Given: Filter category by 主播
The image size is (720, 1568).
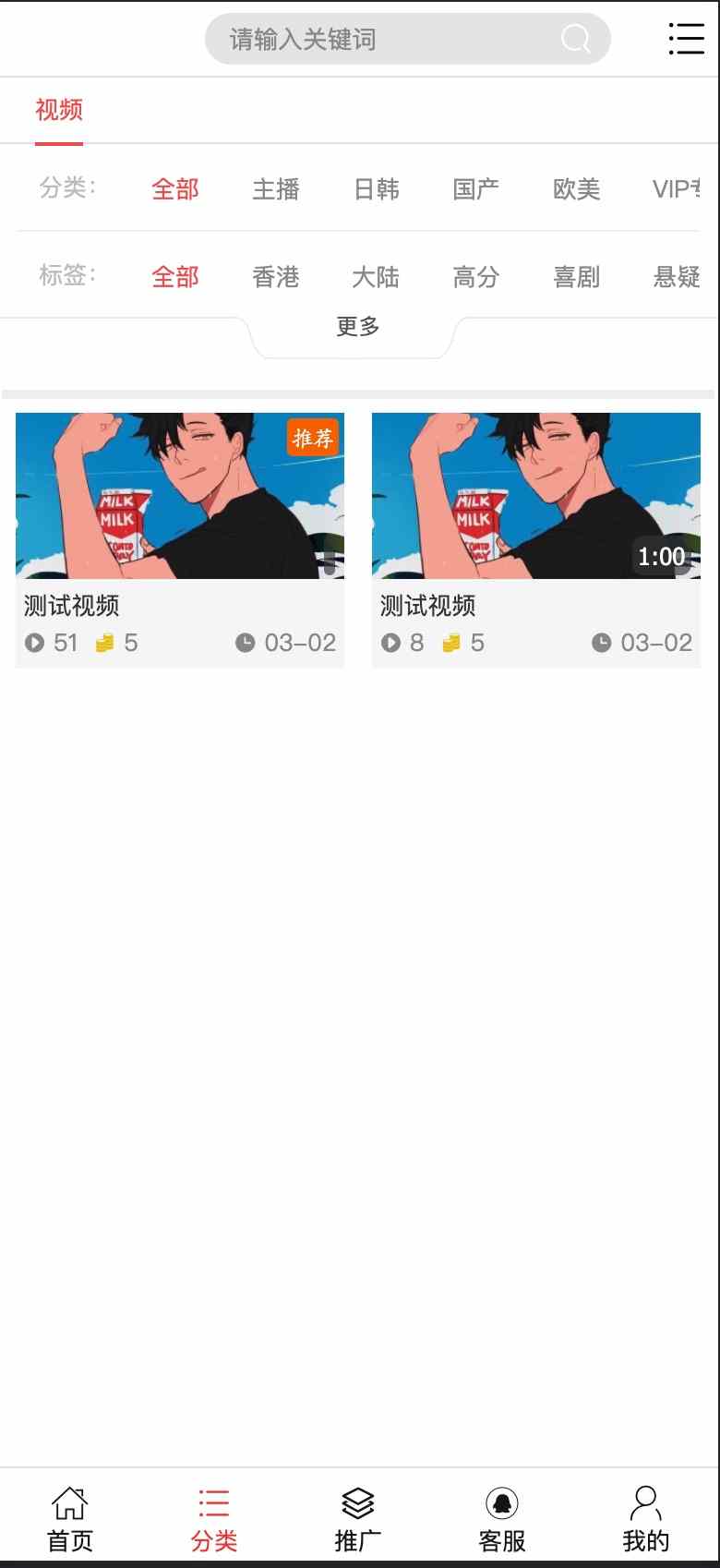Looking at the screenshot, I should click(x=276, y=189).
